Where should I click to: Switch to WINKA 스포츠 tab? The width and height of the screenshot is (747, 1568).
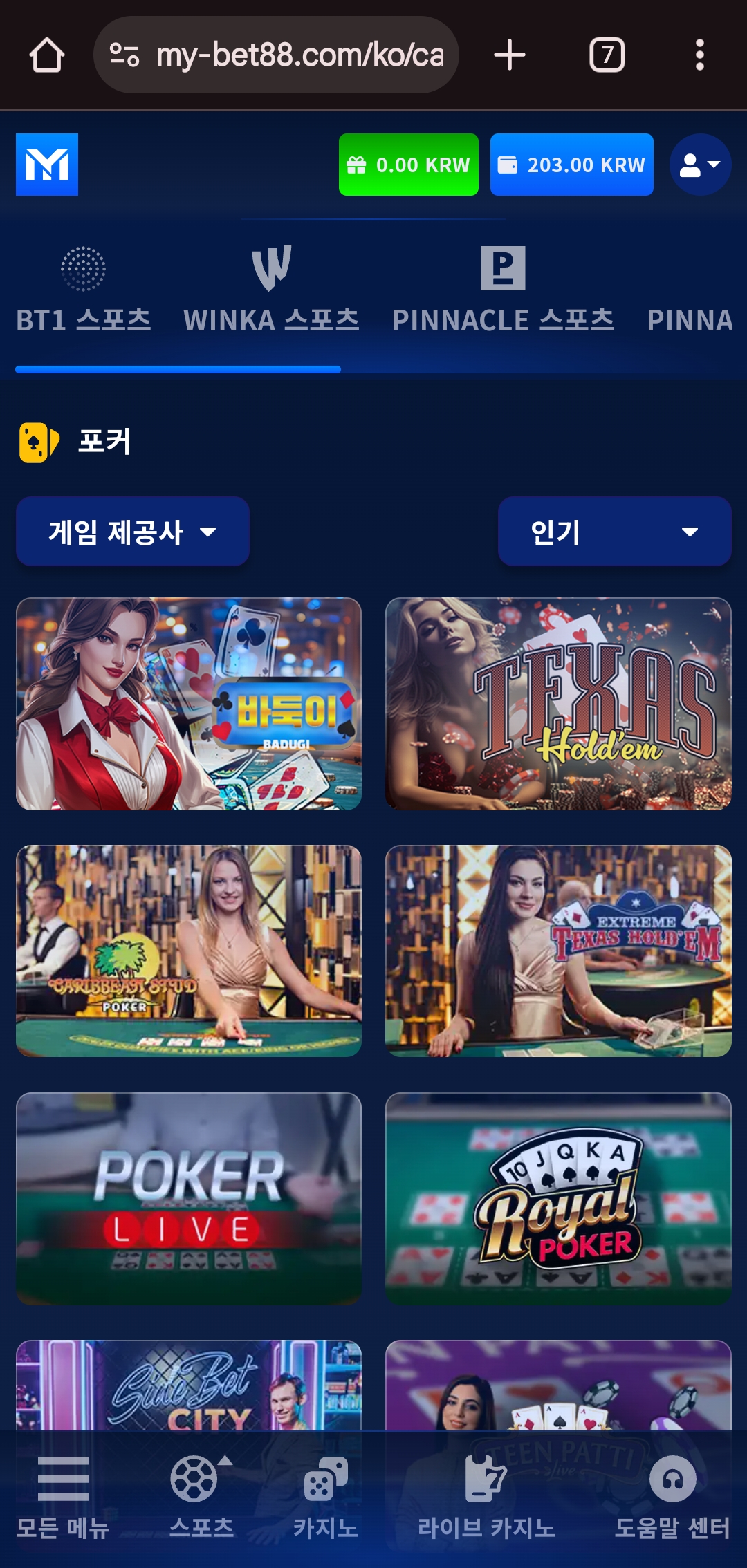coord(271,292)
